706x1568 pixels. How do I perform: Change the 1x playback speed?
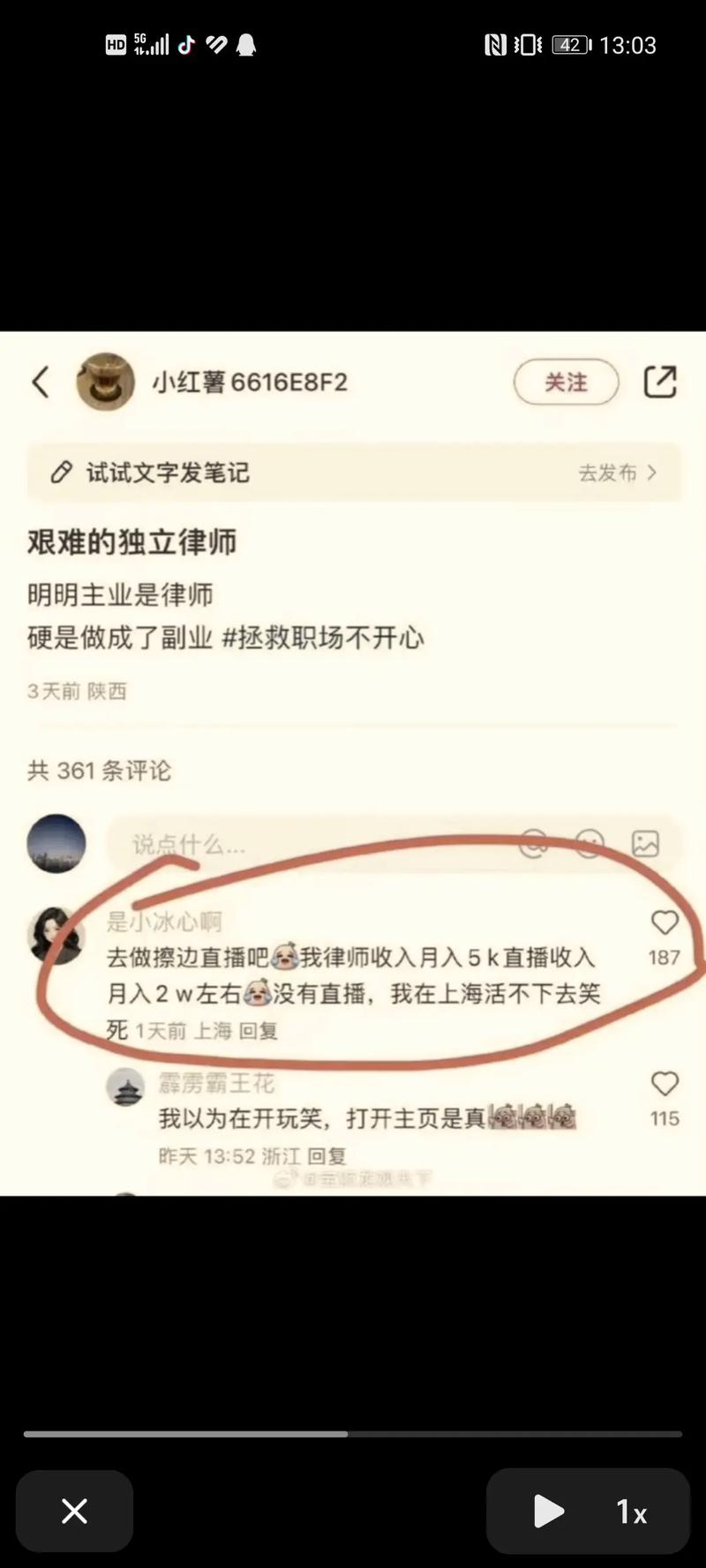tap(632, 1512)
